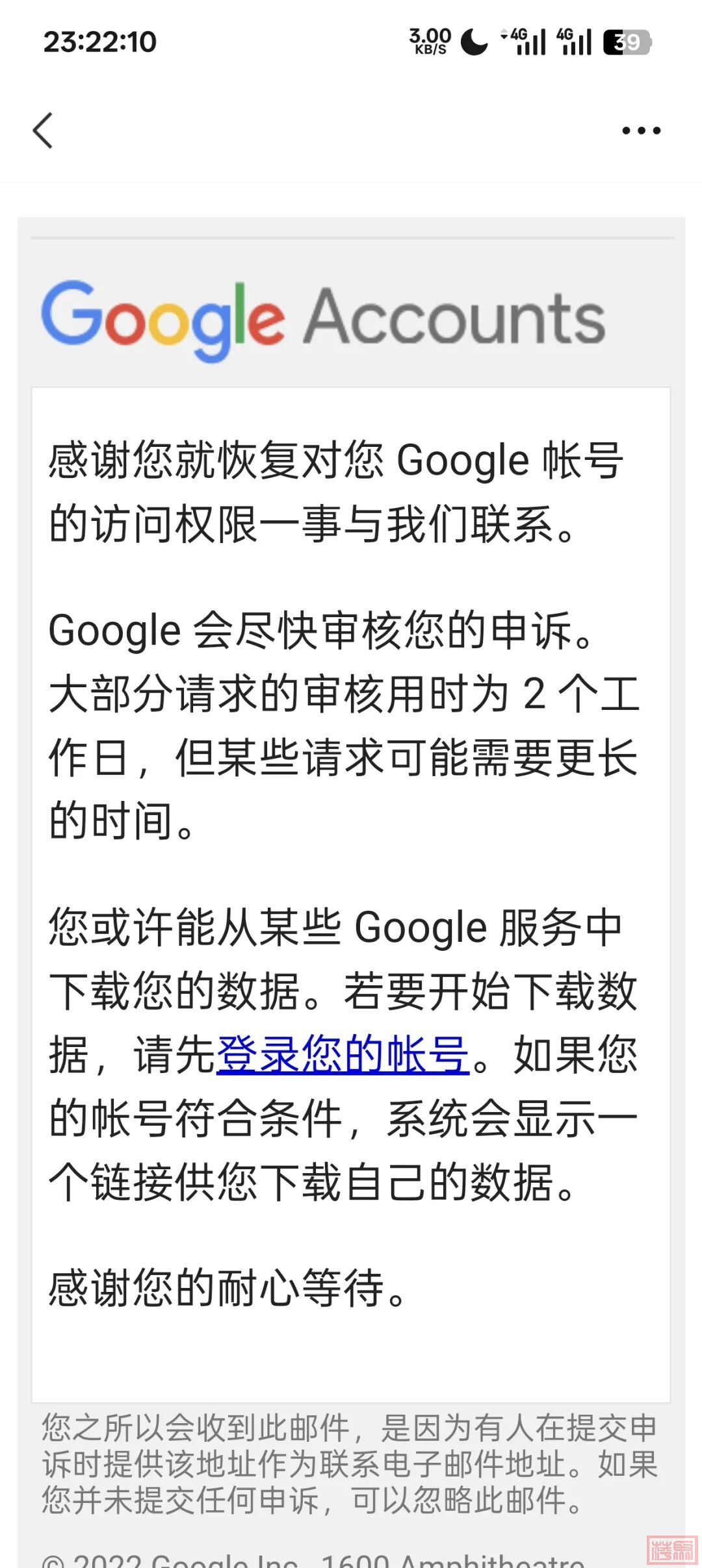Go back using the top-left arrow
This screenshot has height=1568, width=702.
(x=43, y=131)
